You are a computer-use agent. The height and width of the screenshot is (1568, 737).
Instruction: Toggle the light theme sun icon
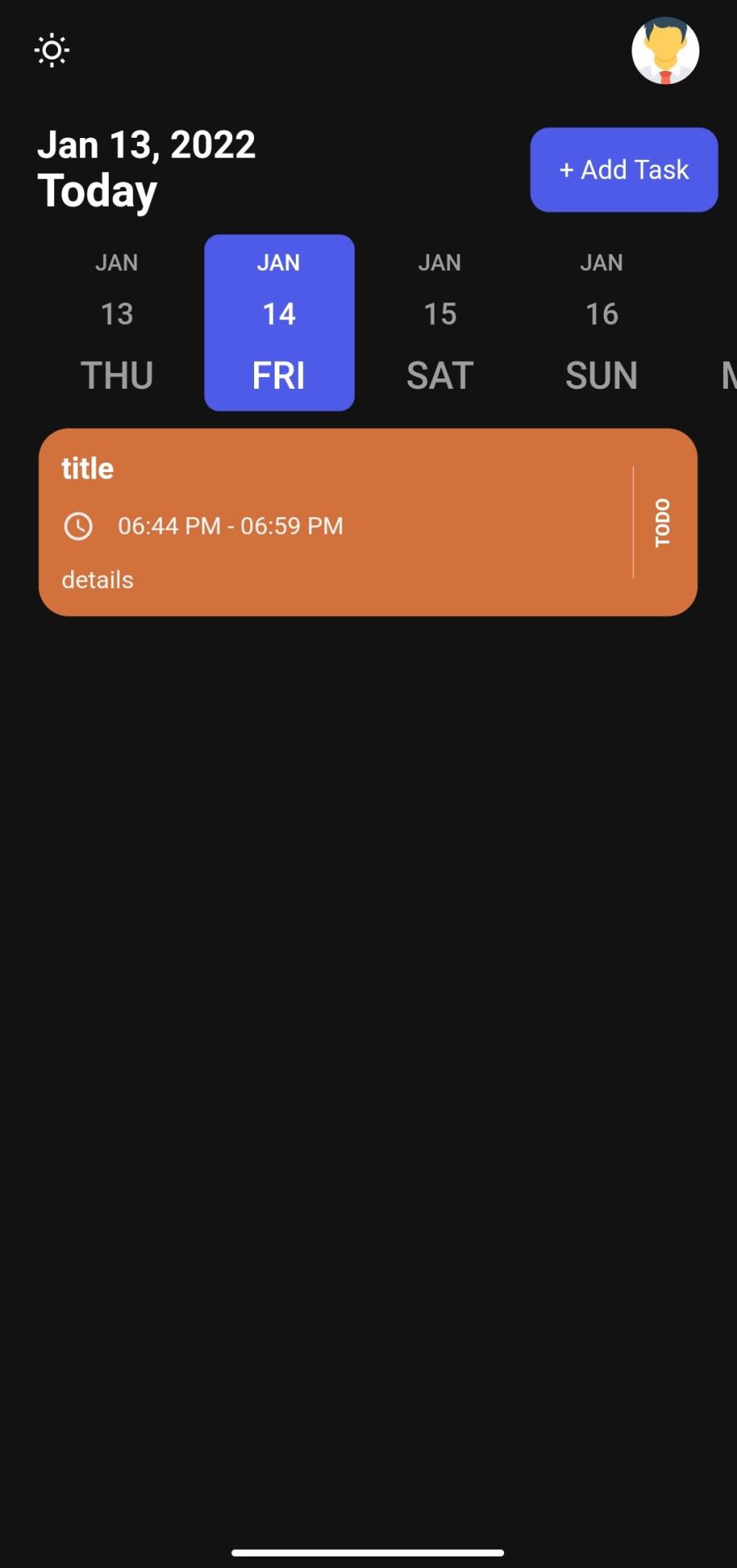pyautogui.click(x=51, y=51)
